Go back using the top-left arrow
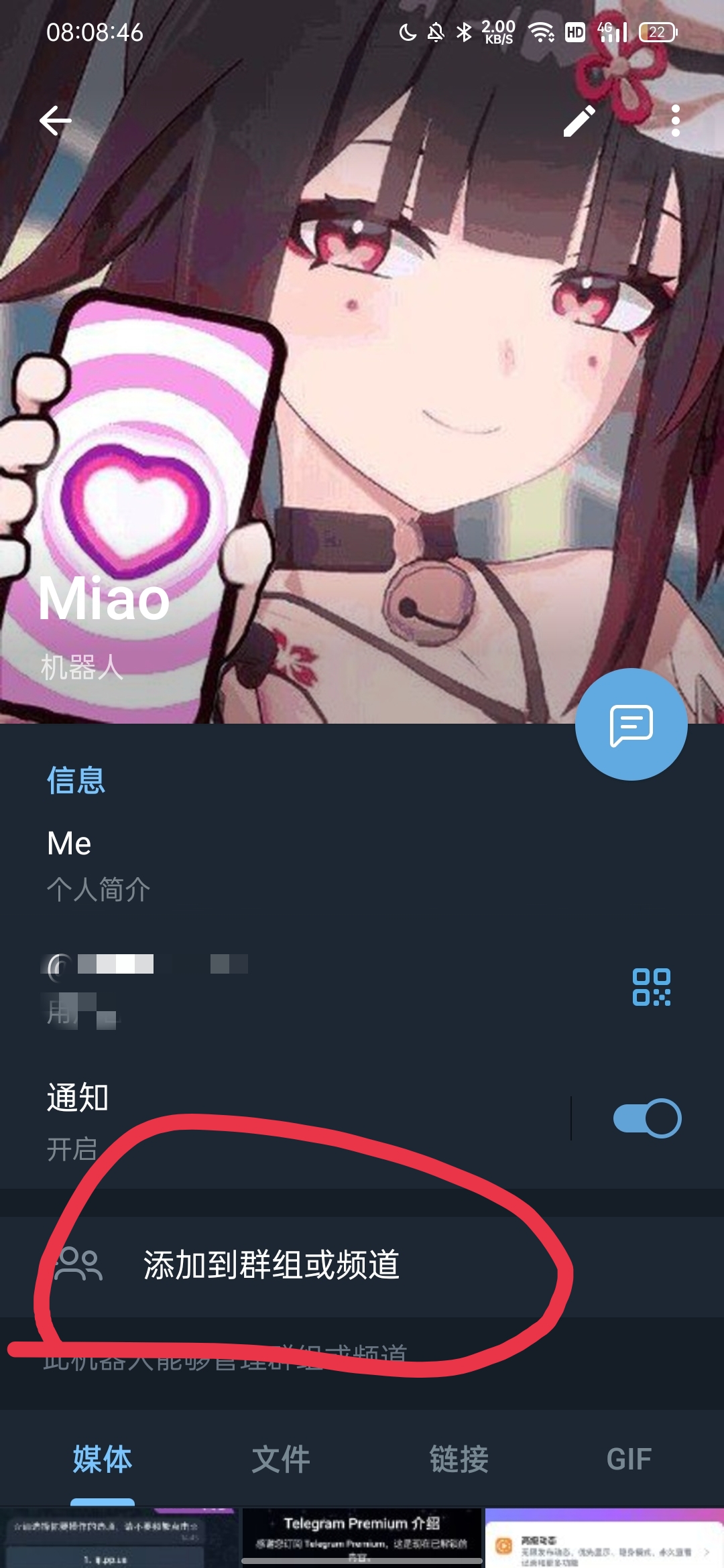 pyautogui.click(x=56, y=121)
